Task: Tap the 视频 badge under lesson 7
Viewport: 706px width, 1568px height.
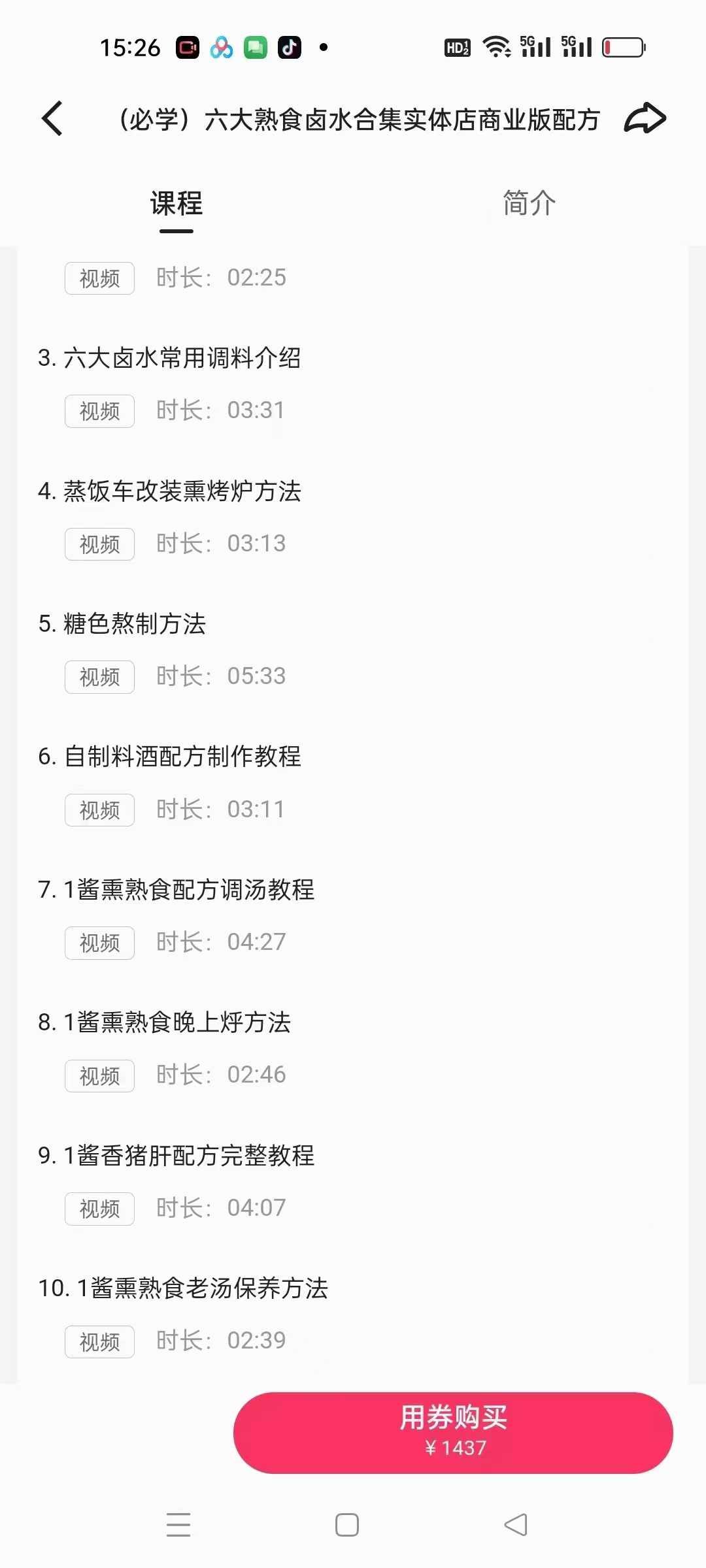Action: [x=99, y=943]
